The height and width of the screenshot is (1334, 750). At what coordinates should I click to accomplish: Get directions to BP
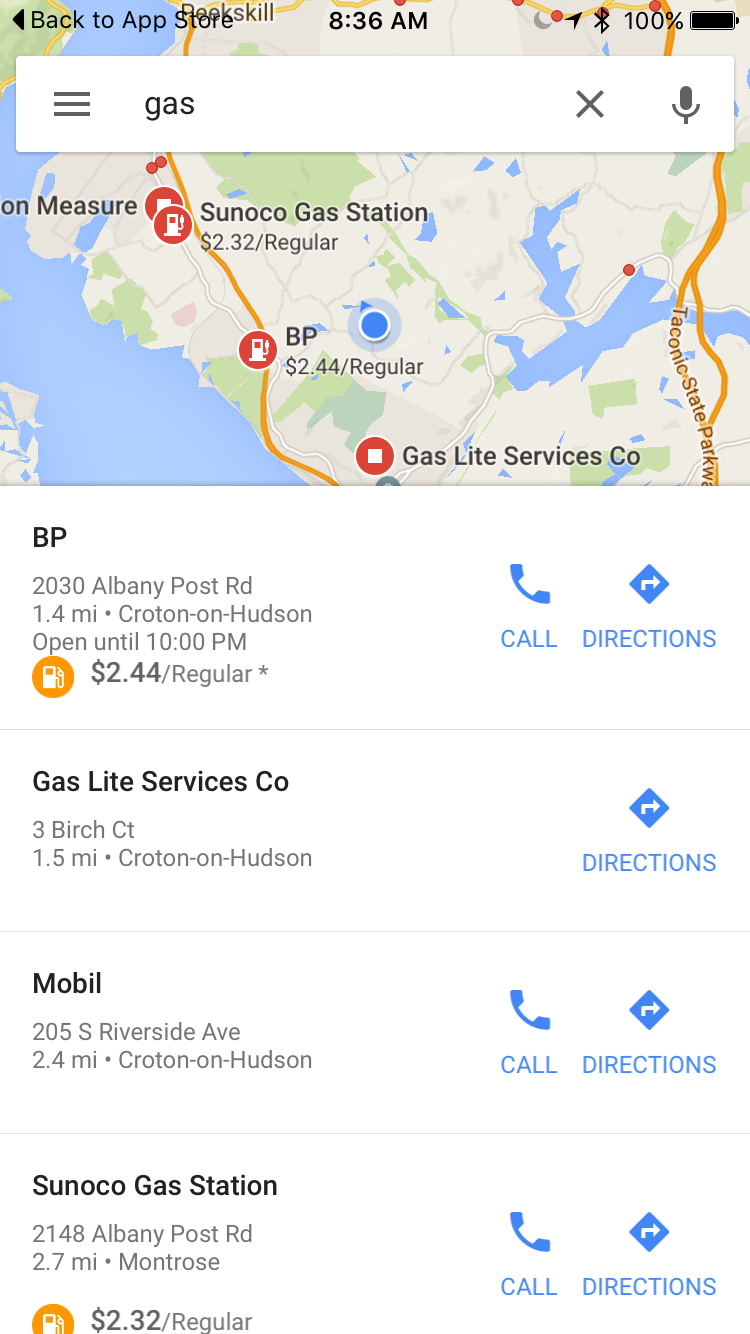(x=649, y=605)
